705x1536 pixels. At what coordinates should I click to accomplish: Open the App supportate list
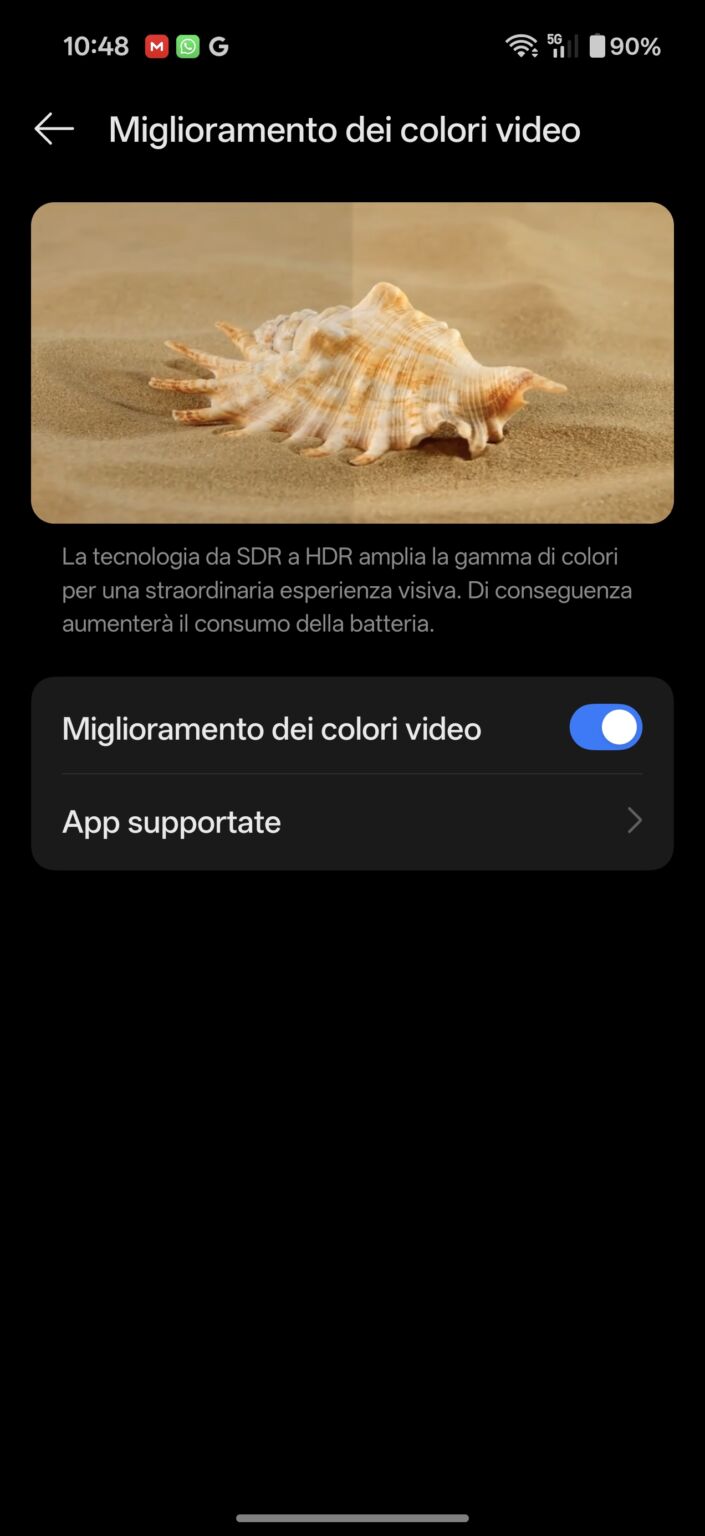pos(352,822)
